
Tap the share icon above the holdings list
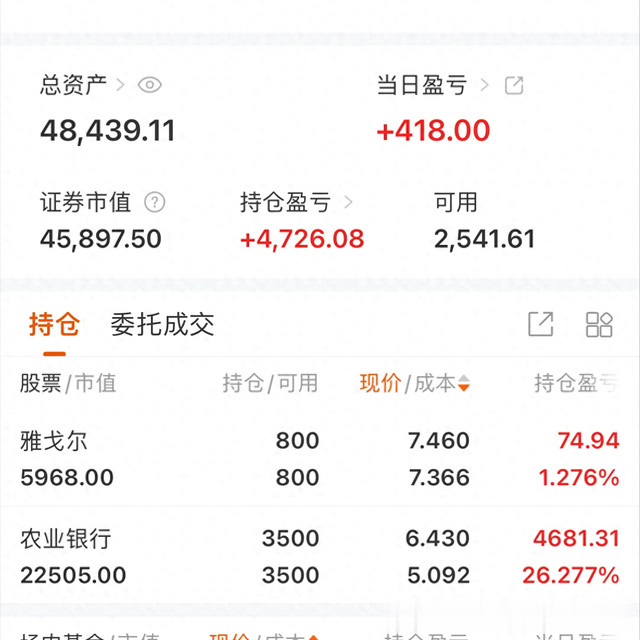point(540,324)
